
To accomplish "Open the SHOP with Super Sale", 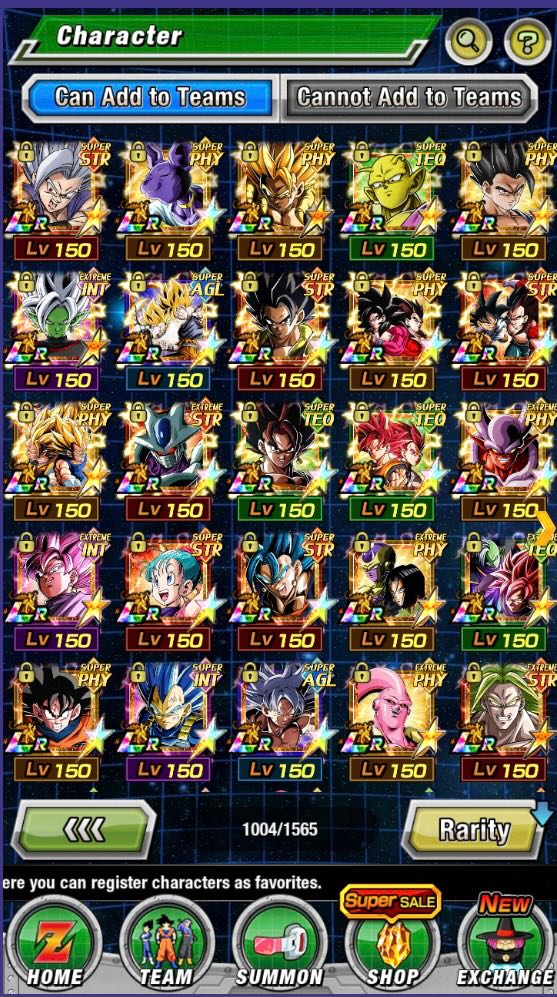I will (x=391, y=939).
